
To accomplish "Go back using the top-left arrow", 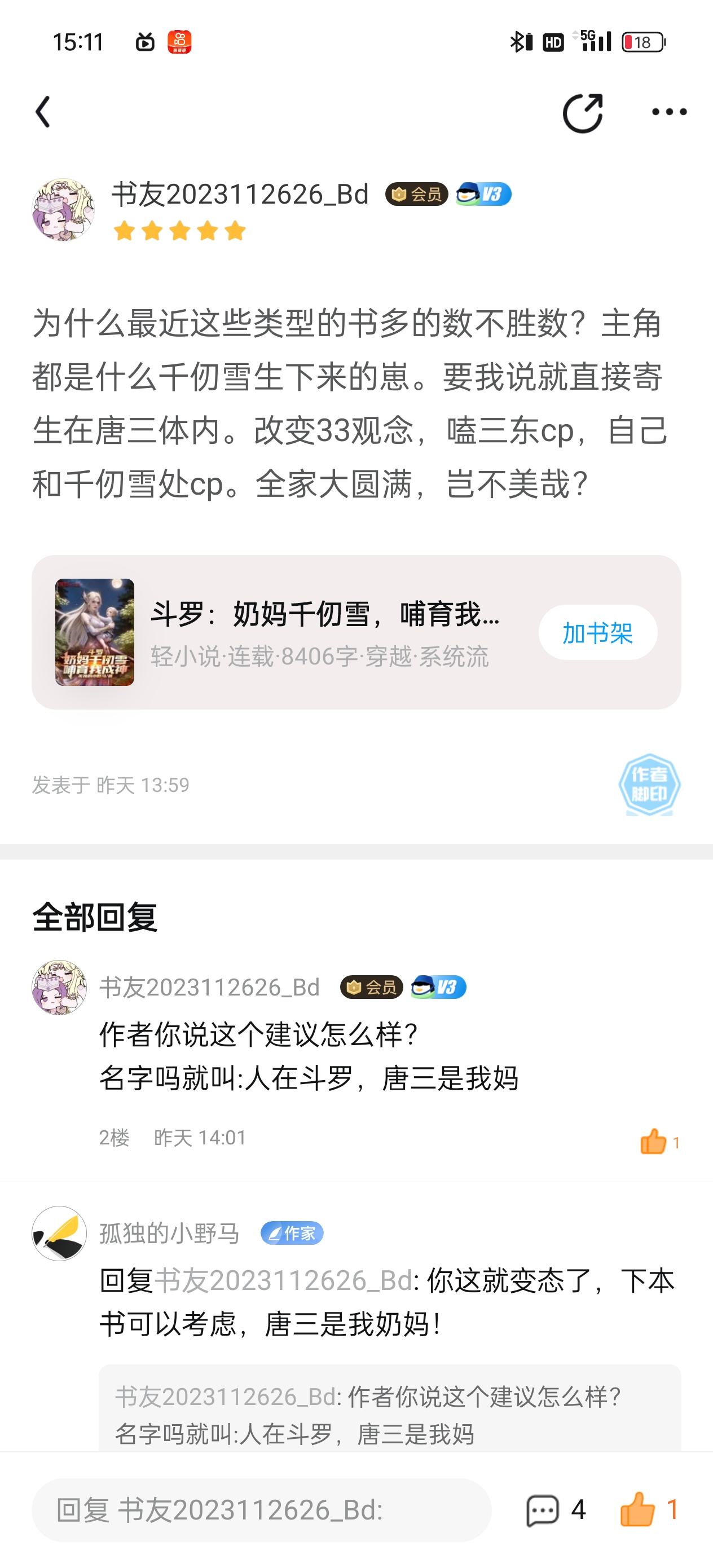I will 43,112.
